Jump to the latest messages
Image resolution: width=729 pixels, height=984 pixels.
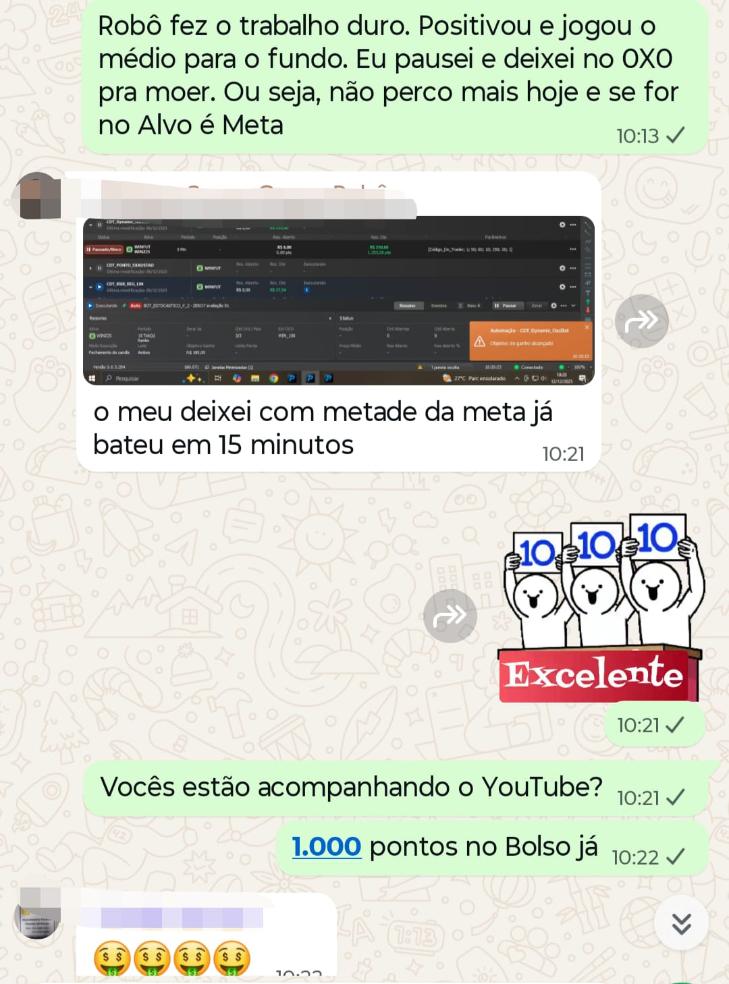681,923
